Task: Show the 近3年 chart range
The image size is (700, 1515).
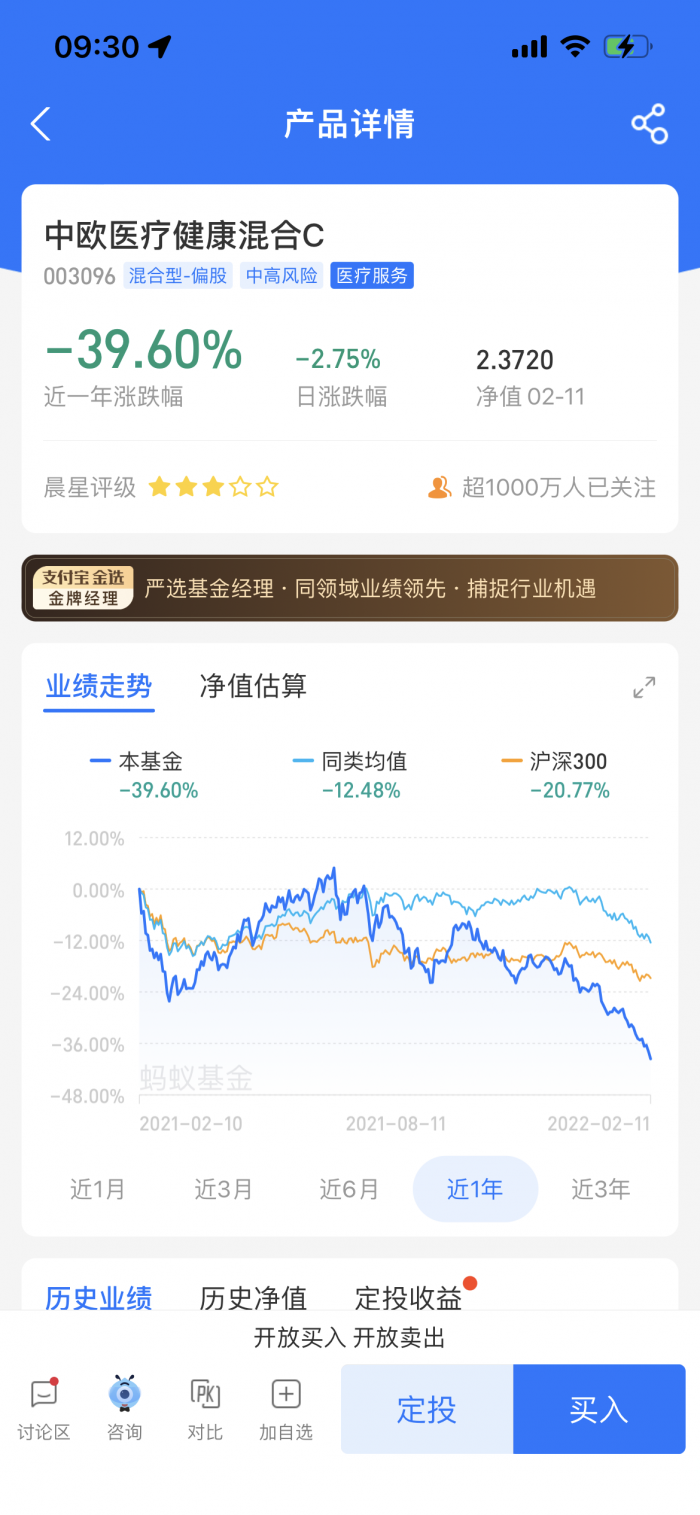Action: [601, 1189]
